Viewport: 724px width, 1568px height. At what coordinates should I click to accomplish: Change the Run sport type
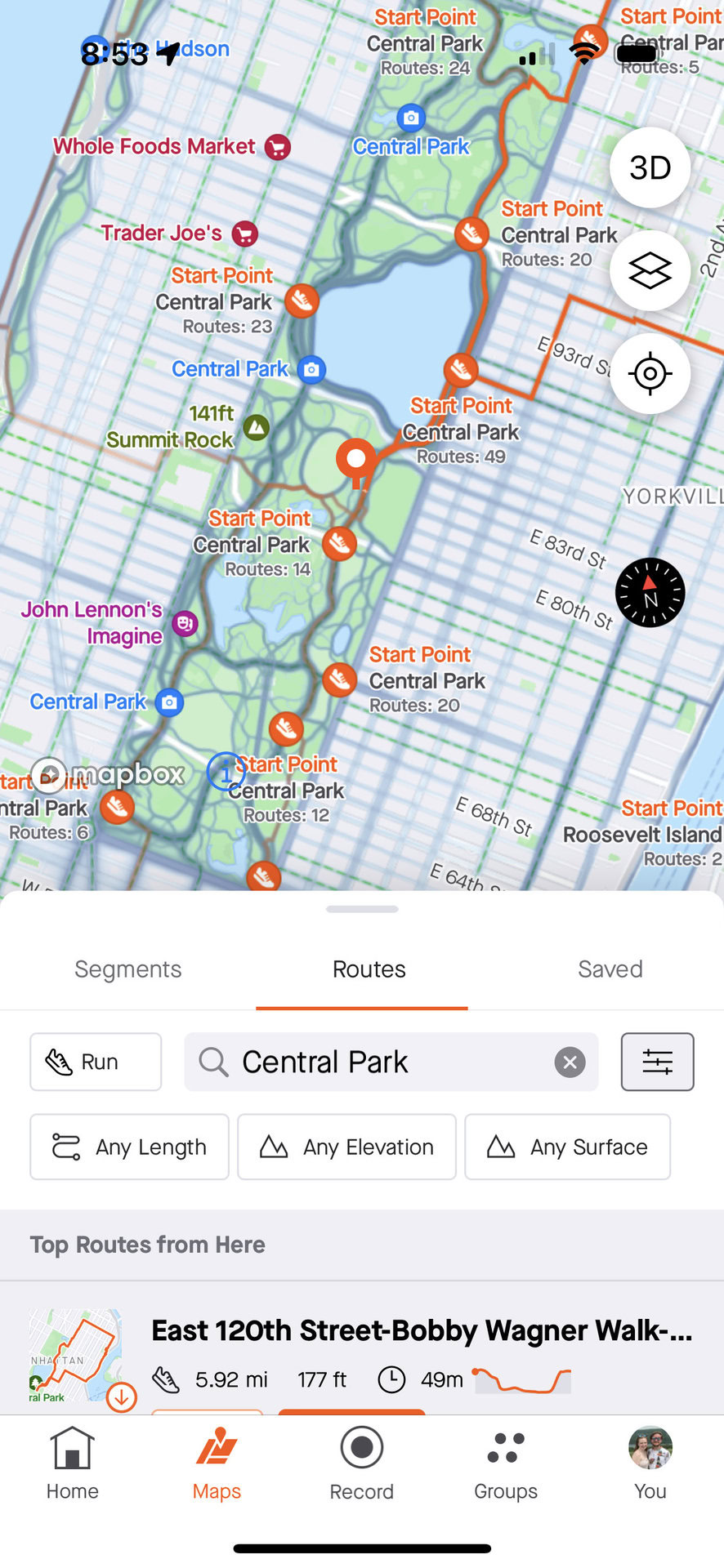[96, 1062]
